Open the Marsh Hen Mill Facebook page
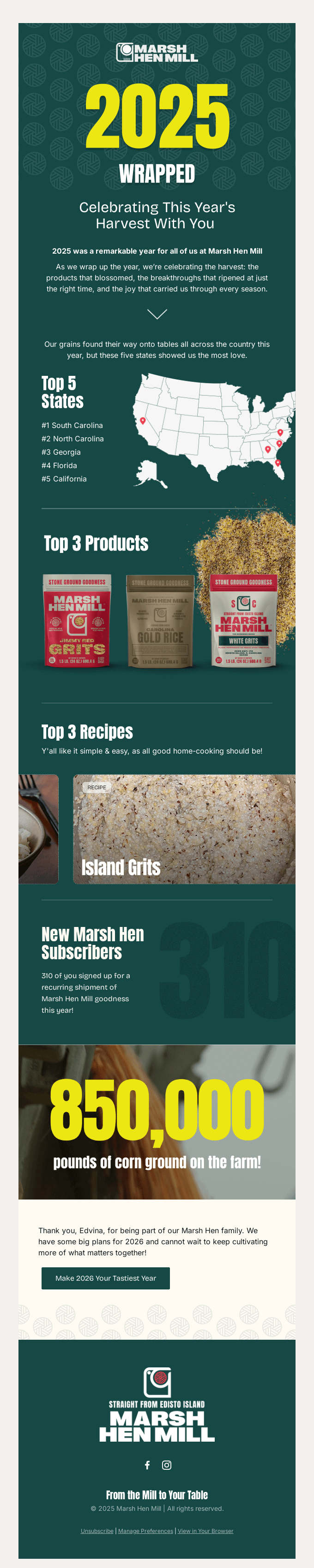The image size is (314, 1568). click(147, 1465)
